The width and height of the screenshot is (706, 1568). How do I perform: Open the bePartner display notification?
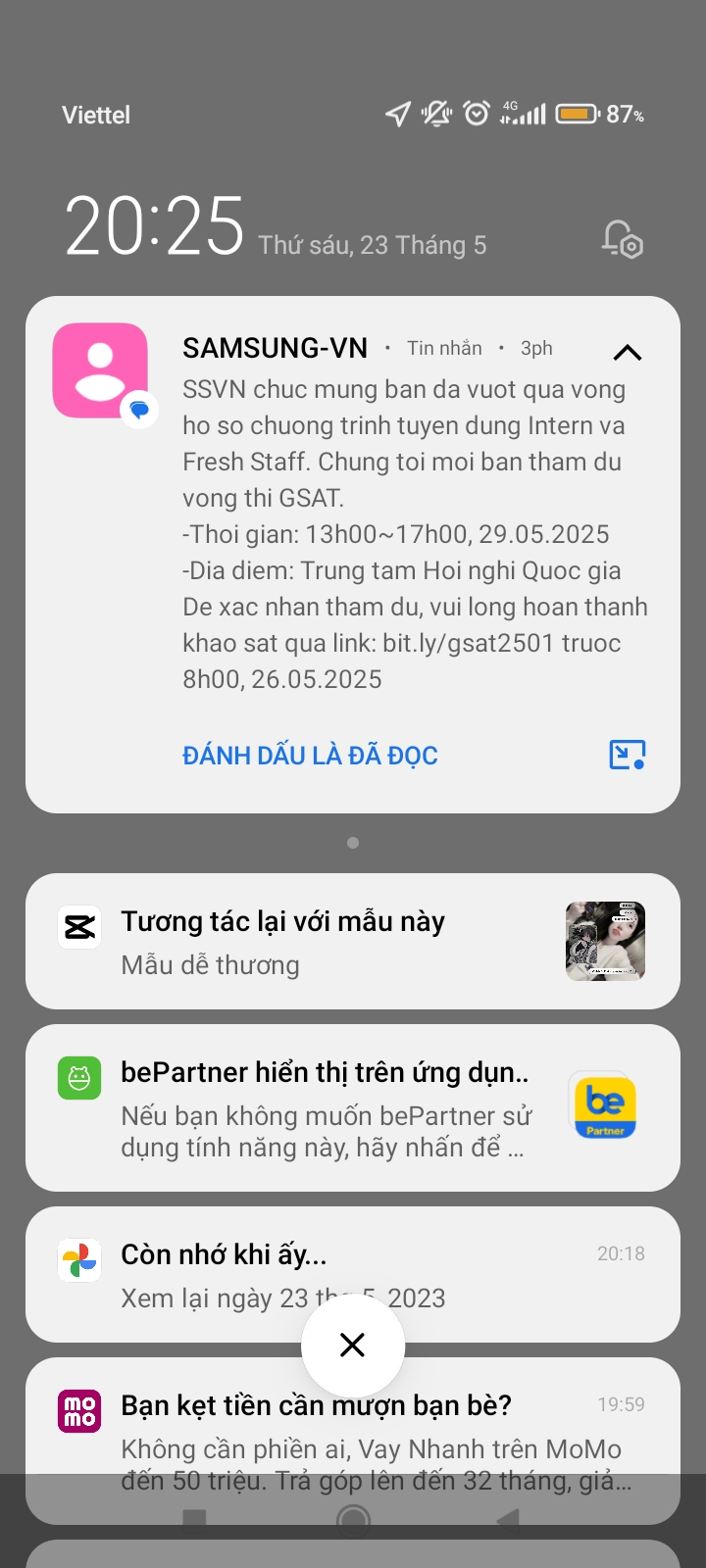point(324,1108)
